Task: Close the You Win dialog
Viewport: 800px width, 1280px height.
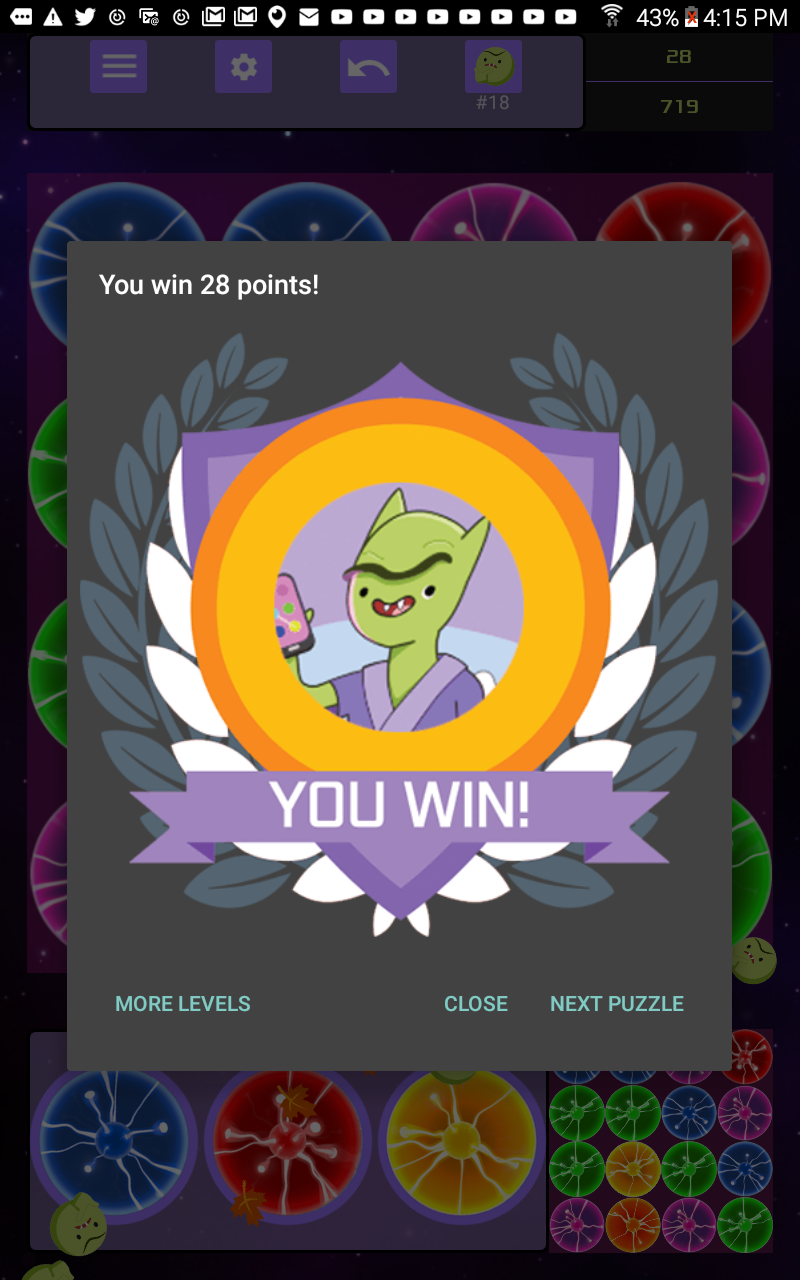Action: 476,1004
